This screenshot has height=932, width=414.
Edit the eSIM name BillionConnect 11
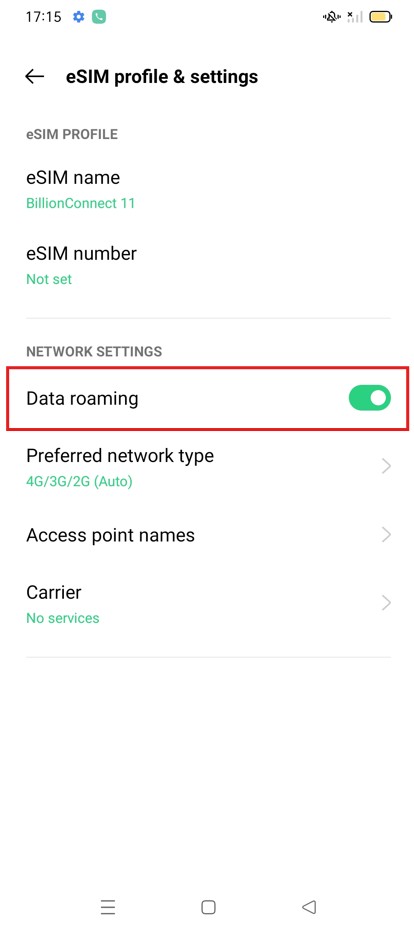point(207,190)
